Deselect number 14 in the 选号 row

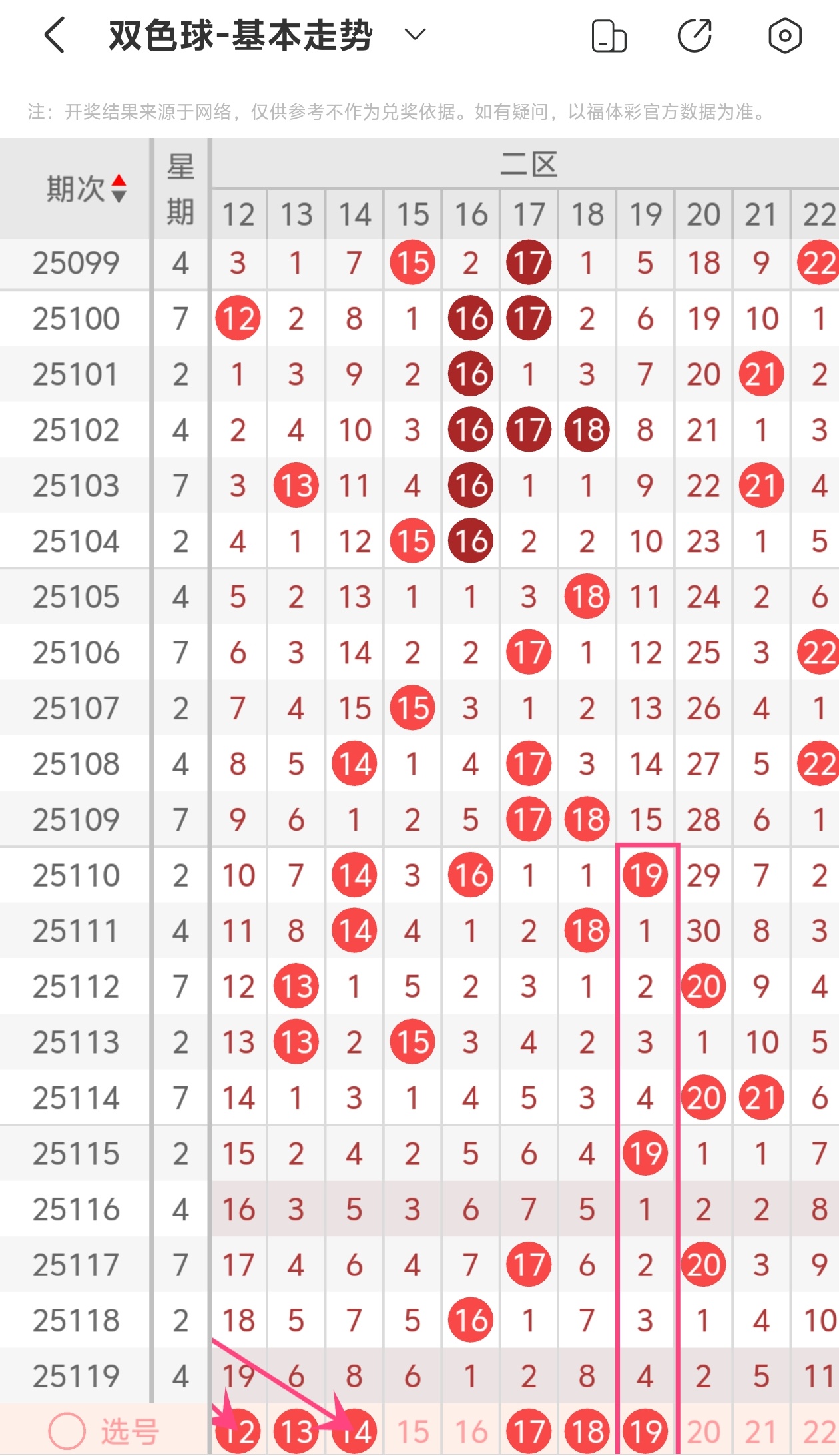[x=354, y=1431]
